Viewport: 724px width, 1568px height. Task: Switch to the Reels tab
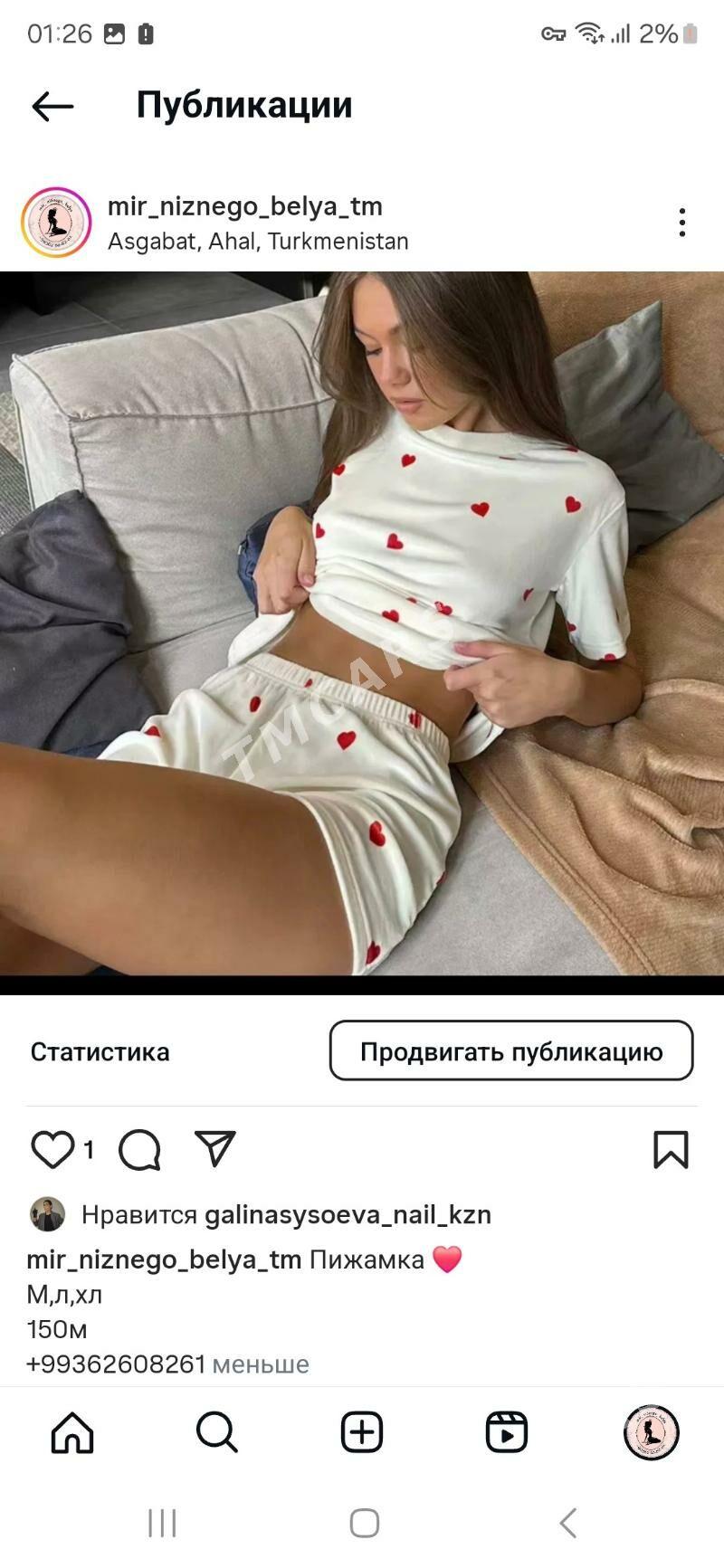click(x=507, y=1432)
